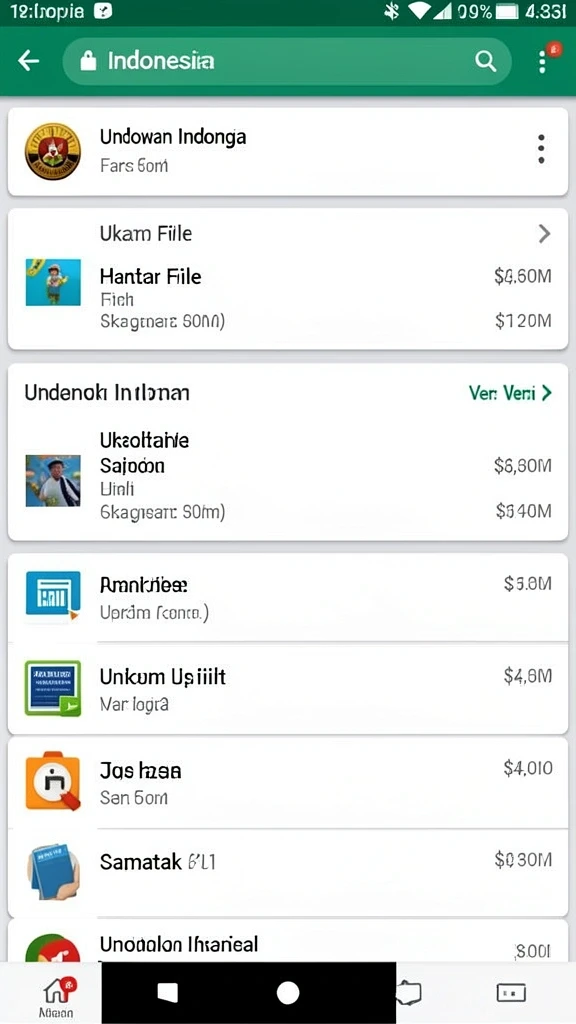The image size is (576, 1024).
Task: Tap the Ver Veni link
Action: click(x=510, y=392)
